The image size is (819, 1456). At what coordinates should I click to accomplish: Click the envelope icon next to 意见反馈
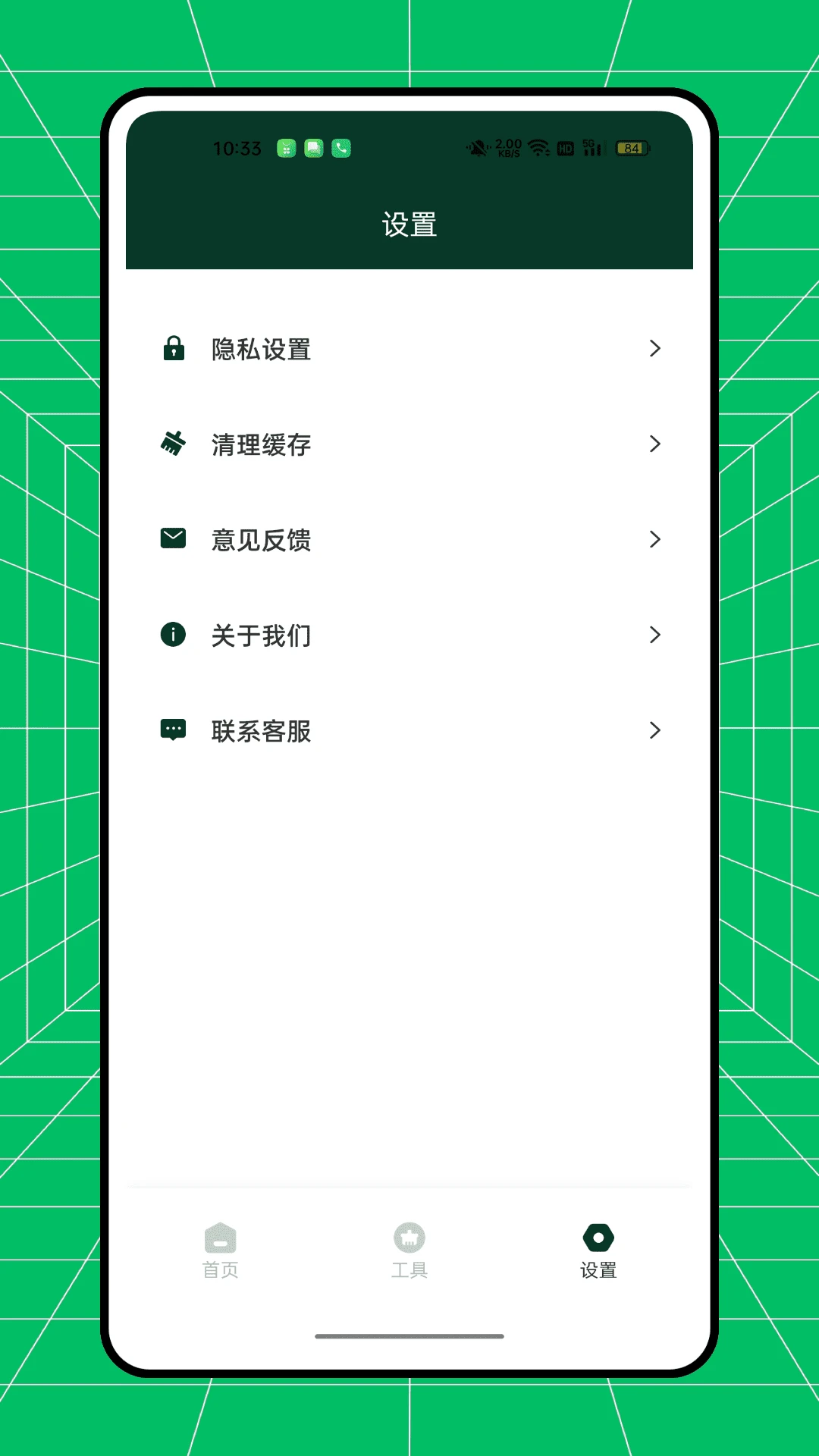[x=173, y=540]
